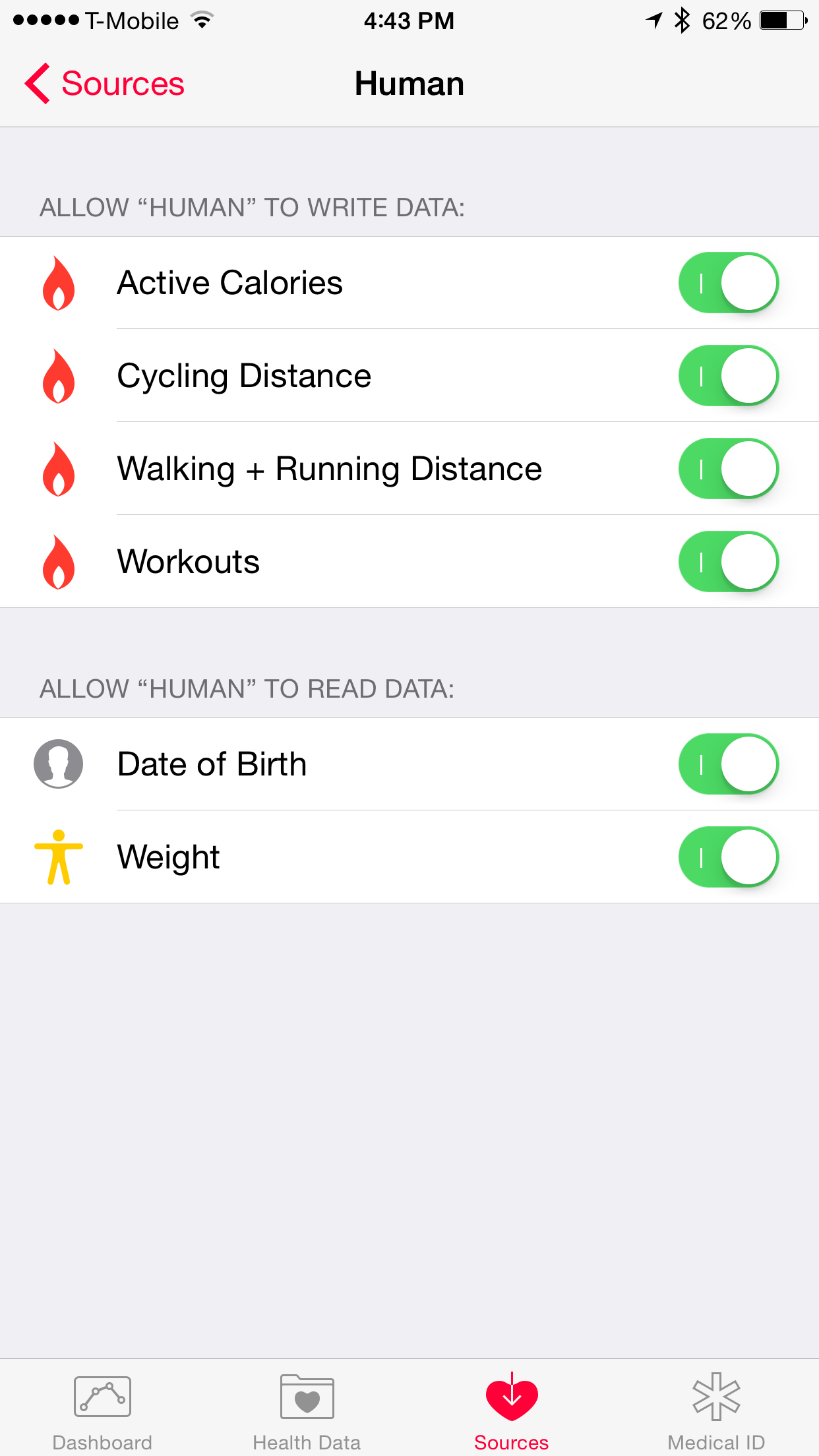Disable Active Calories write access

tap(728, 282)
